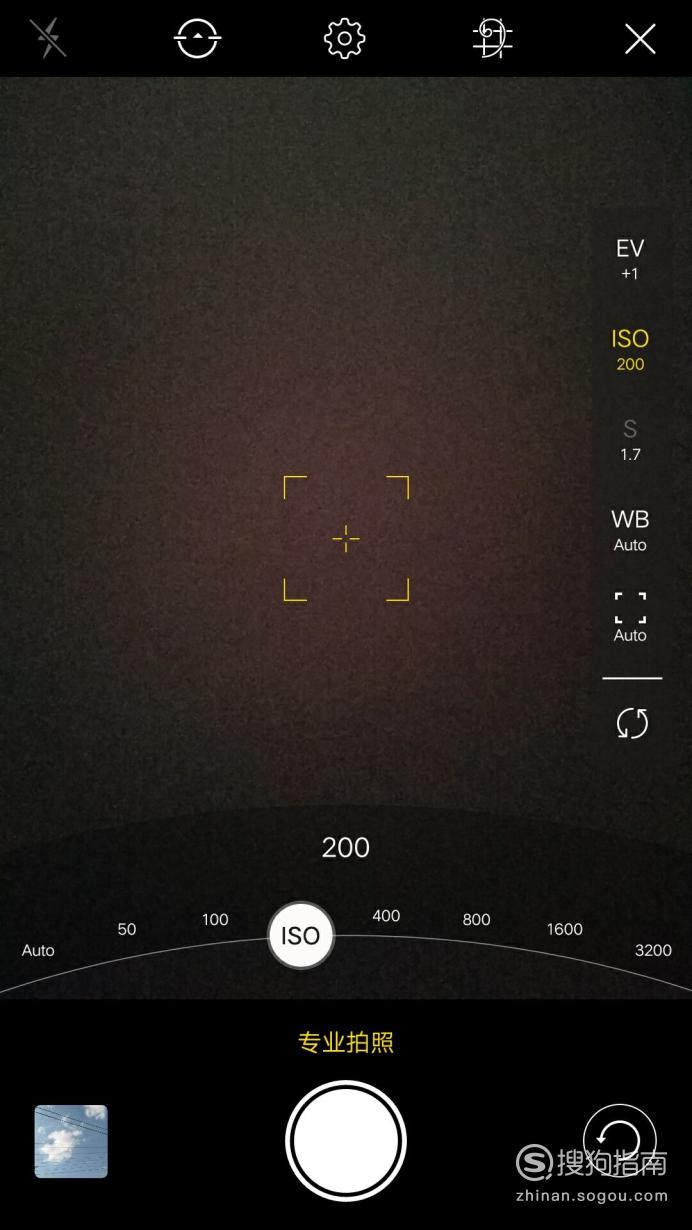Open the focus mode Auto setting
This screenshot has width=692, height=1230.
coord(630,617)
